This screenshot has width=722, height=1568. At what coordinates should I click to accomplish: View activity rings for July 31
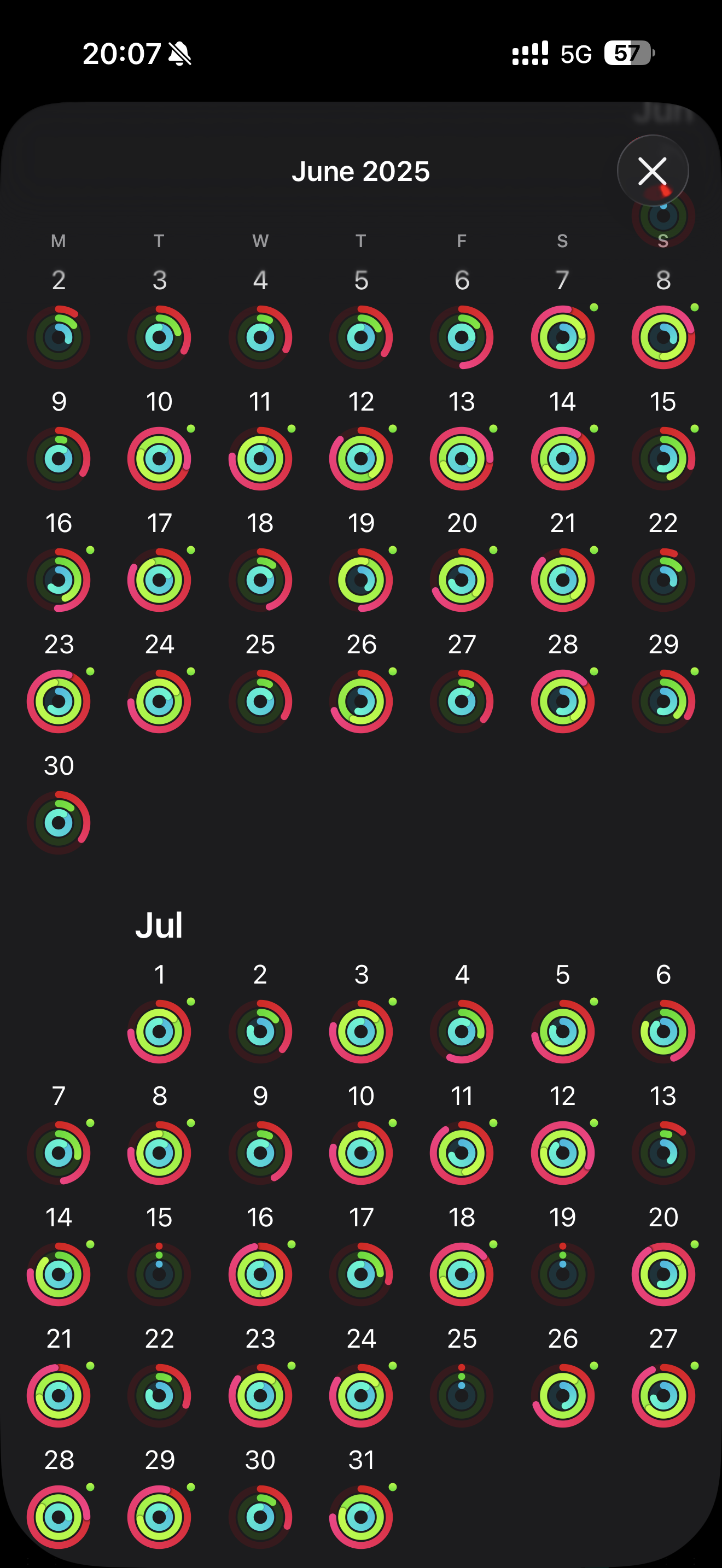point(361,1516)
